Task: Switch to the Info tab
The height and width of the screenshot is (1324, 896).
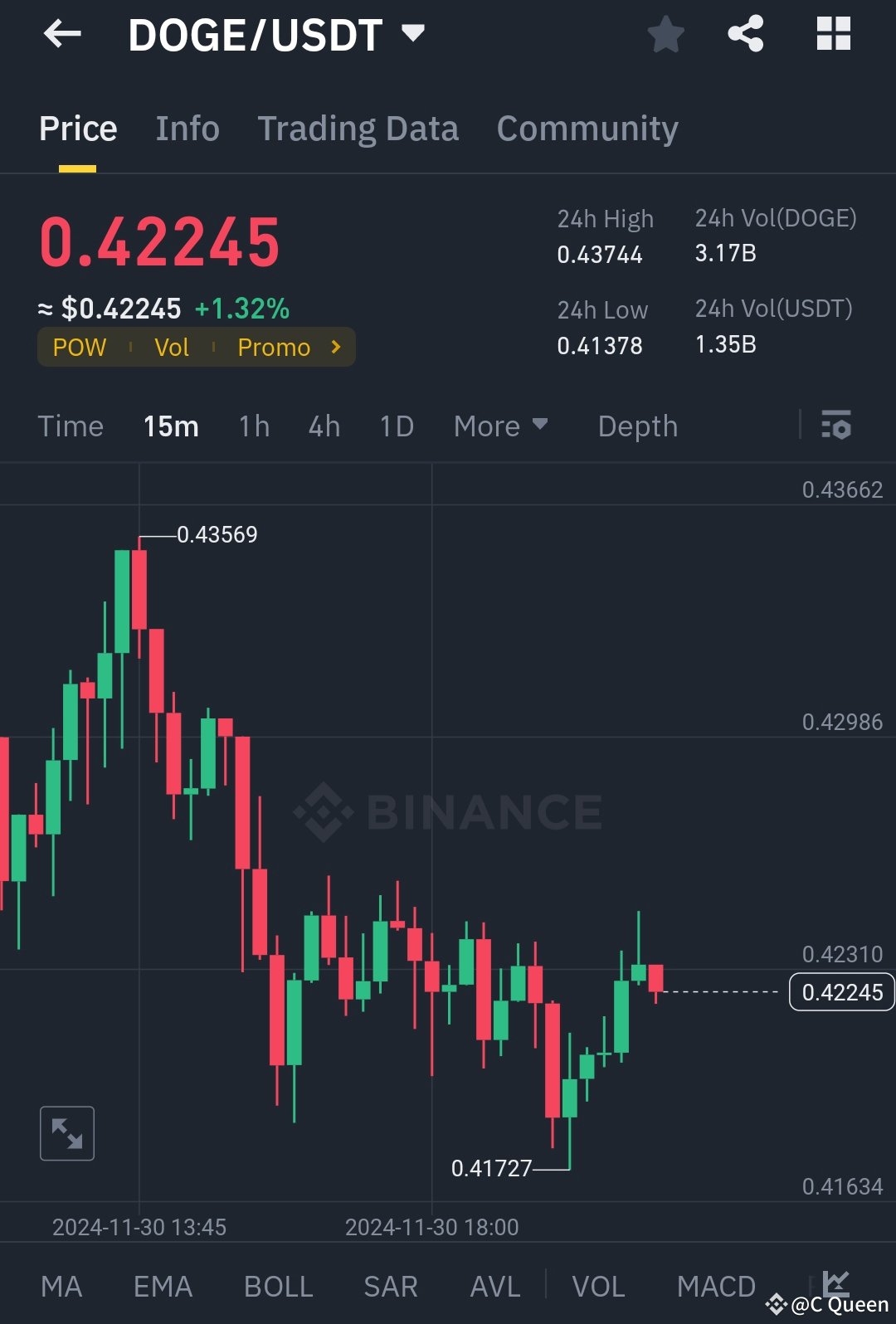Action: (187, 128)
